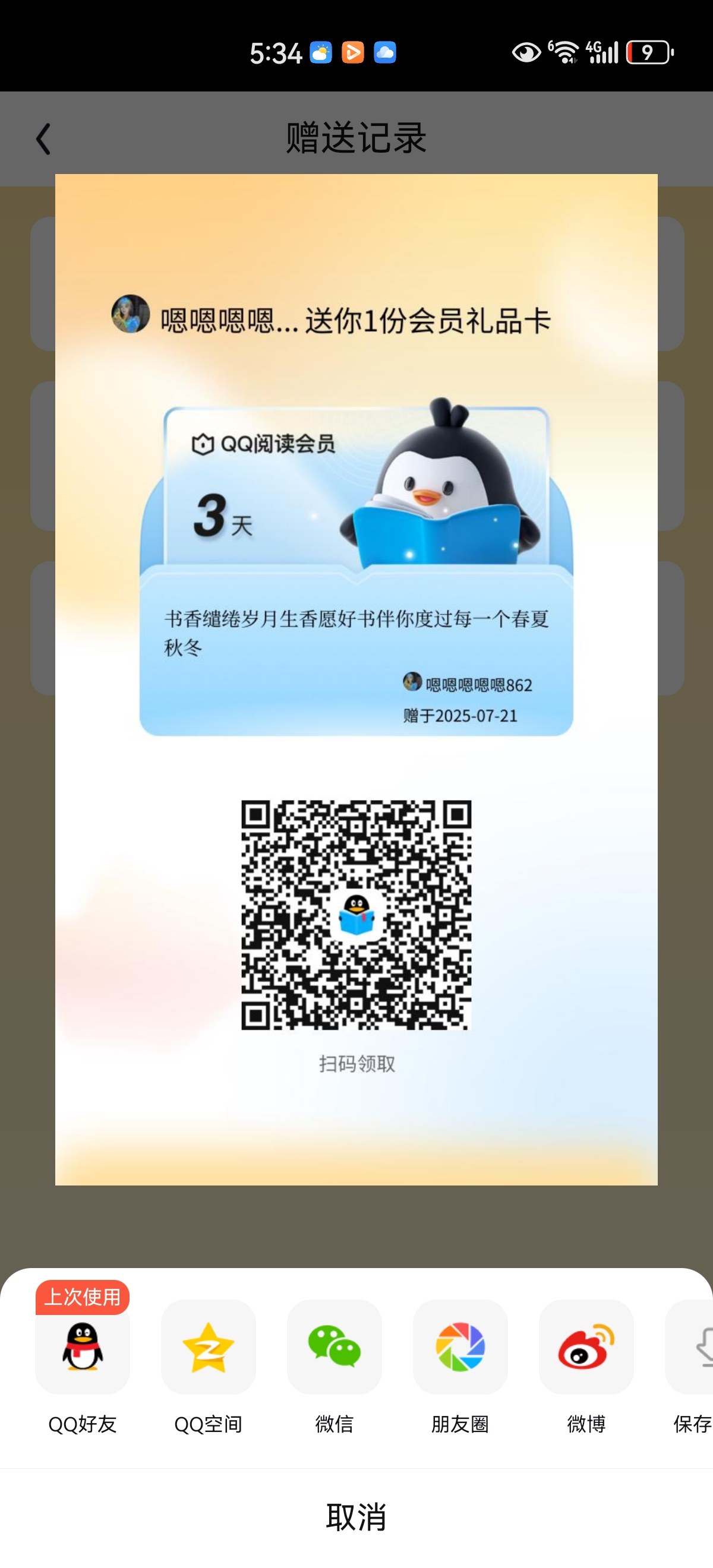The width and height of the screenshot is (713, 1568).
Task: Tap 取消 to close the share sheet
Action: 356,1516
